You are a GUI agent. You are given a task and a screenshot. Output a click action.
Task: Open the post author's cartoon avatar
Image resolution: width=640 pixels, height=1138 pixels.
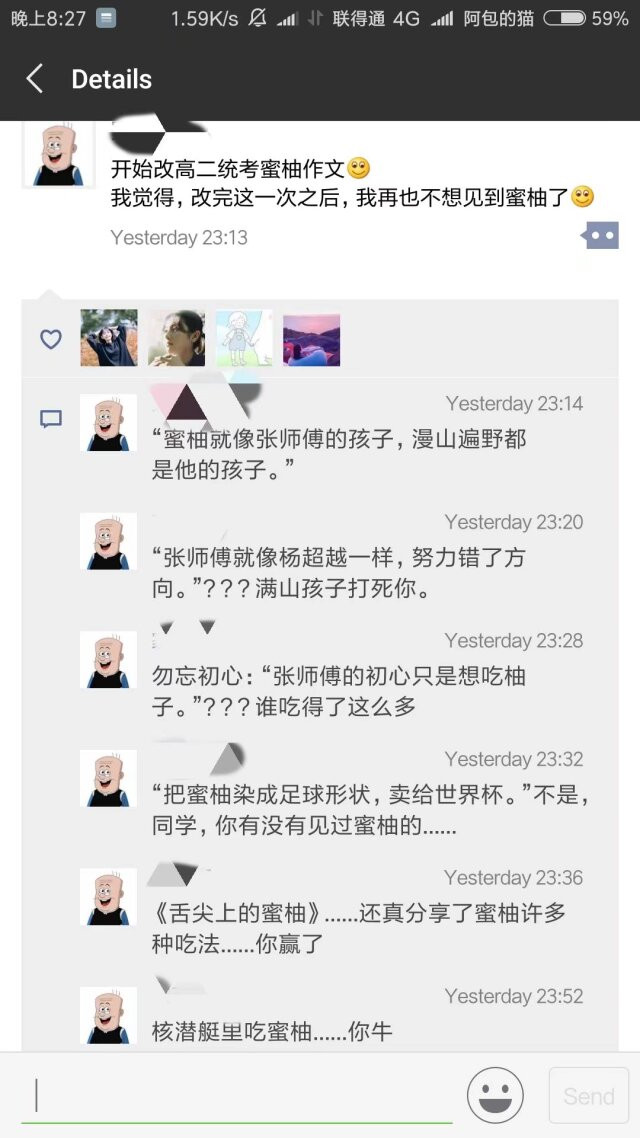click(59, 154)
